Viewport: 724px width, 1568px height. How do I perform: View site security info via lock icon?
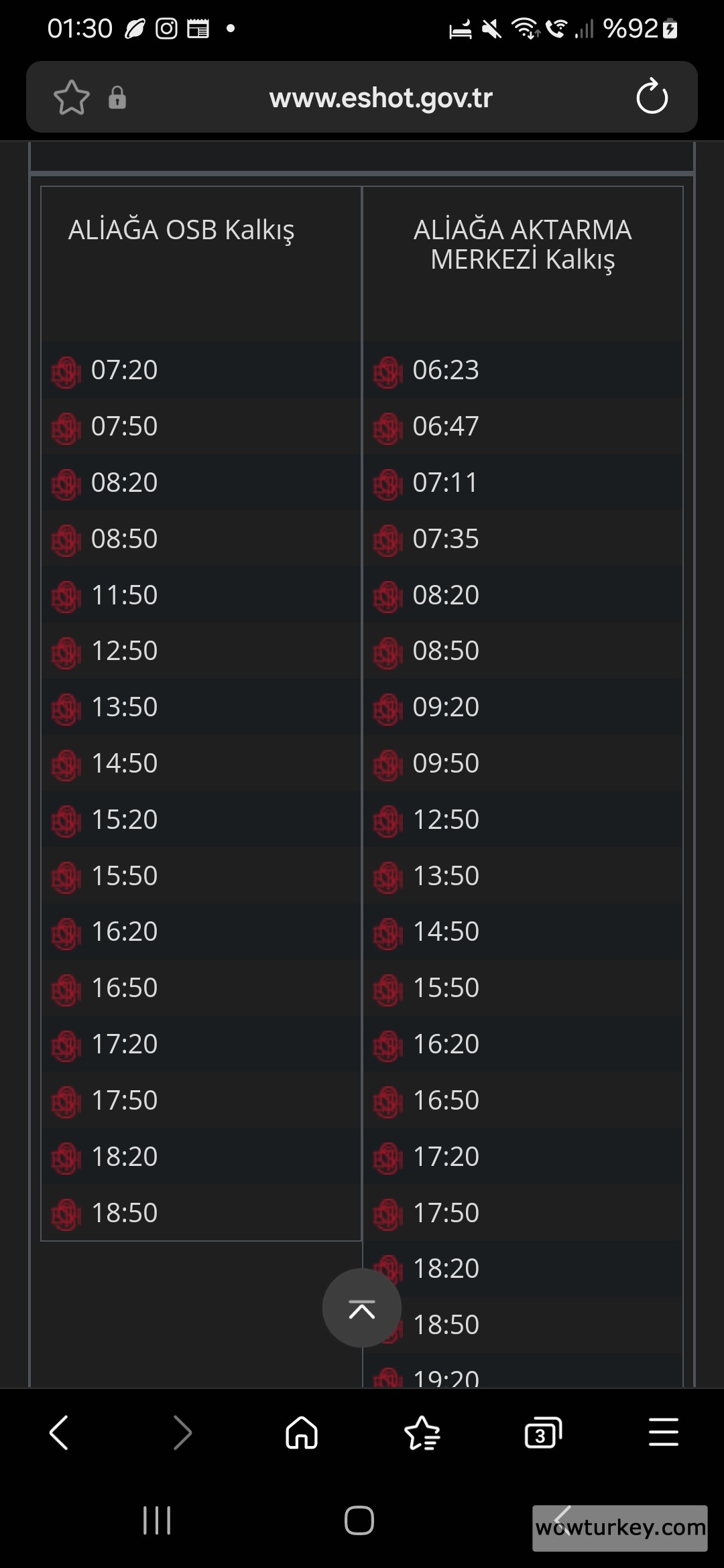117,98
